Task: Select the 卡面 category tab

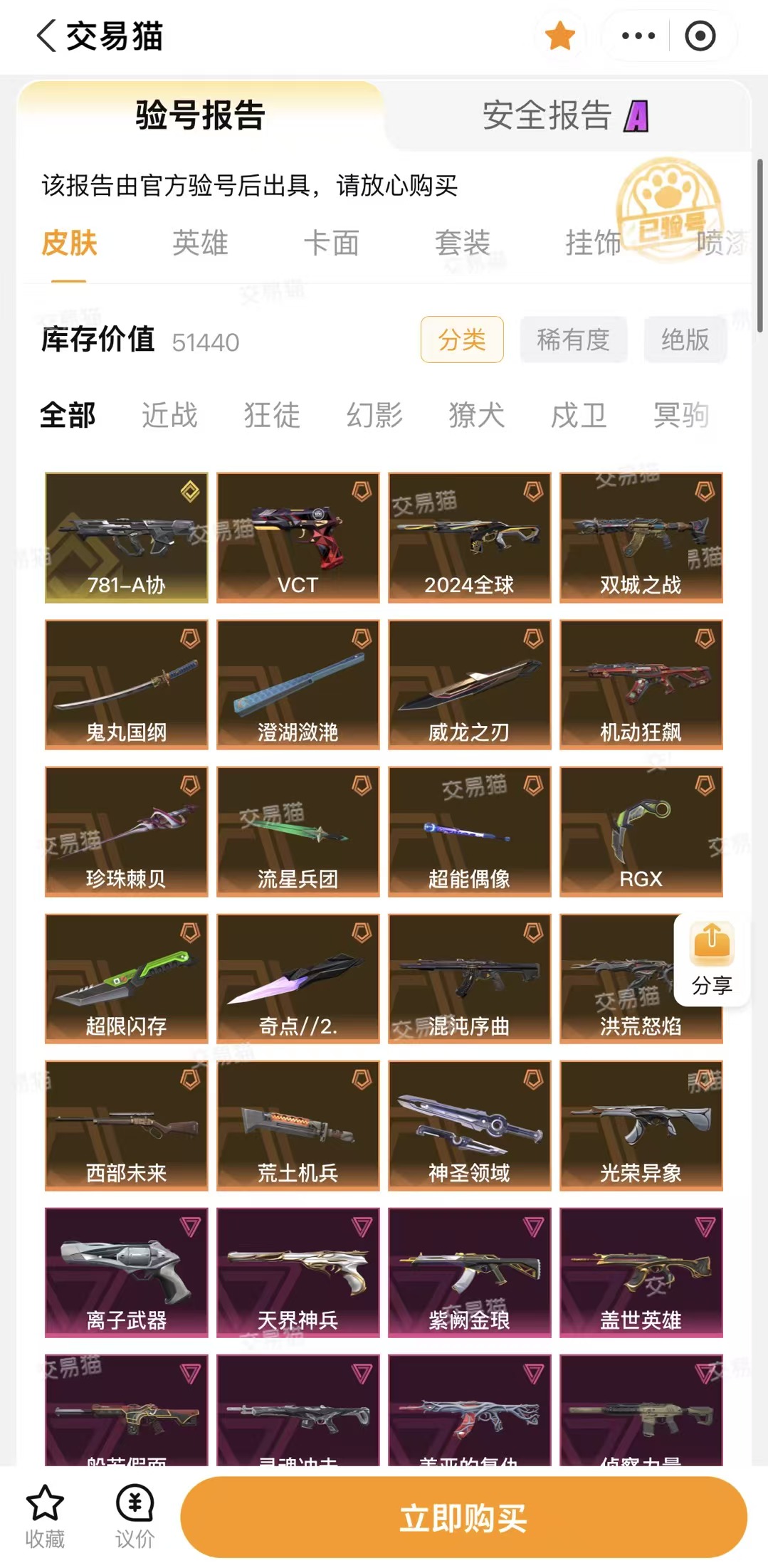Action: coord(331,243)
